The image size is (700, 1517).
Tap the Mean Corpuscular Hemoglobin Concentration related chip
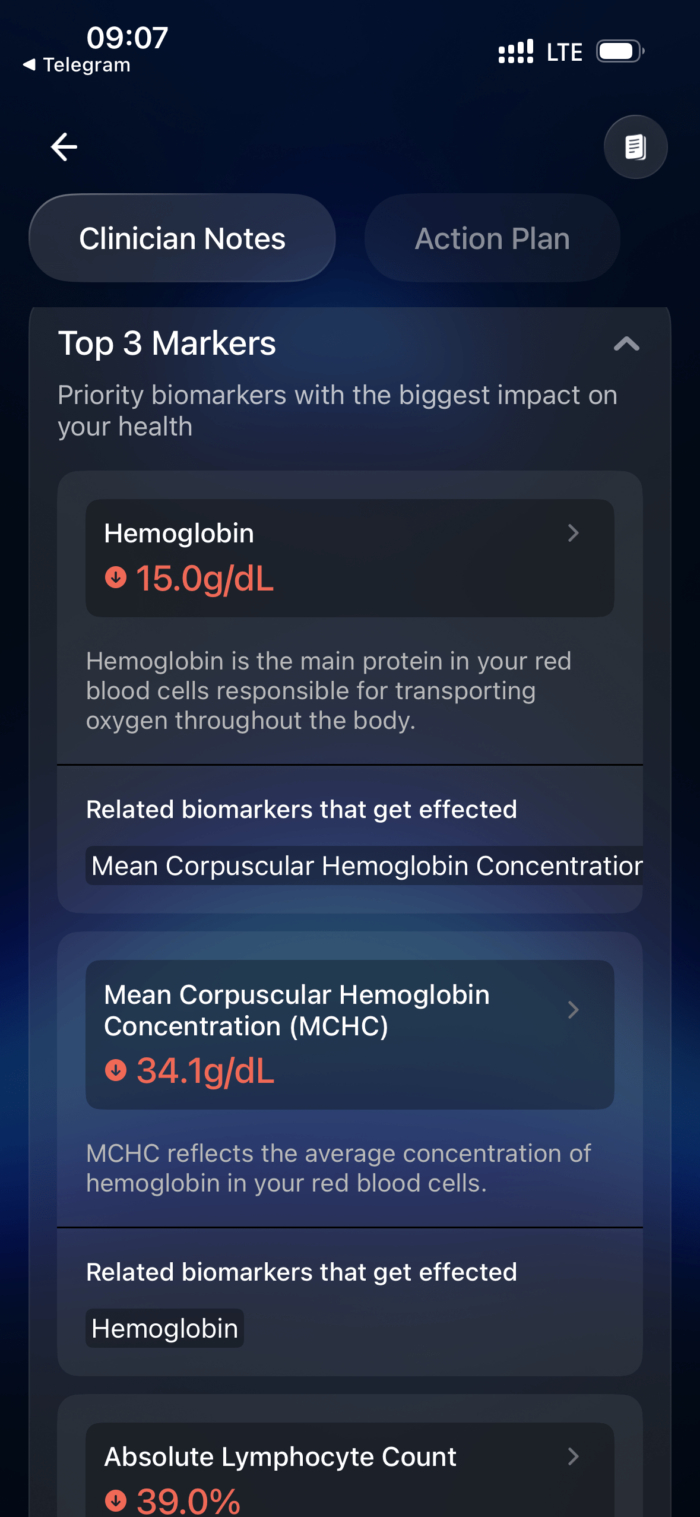(366, 866)
